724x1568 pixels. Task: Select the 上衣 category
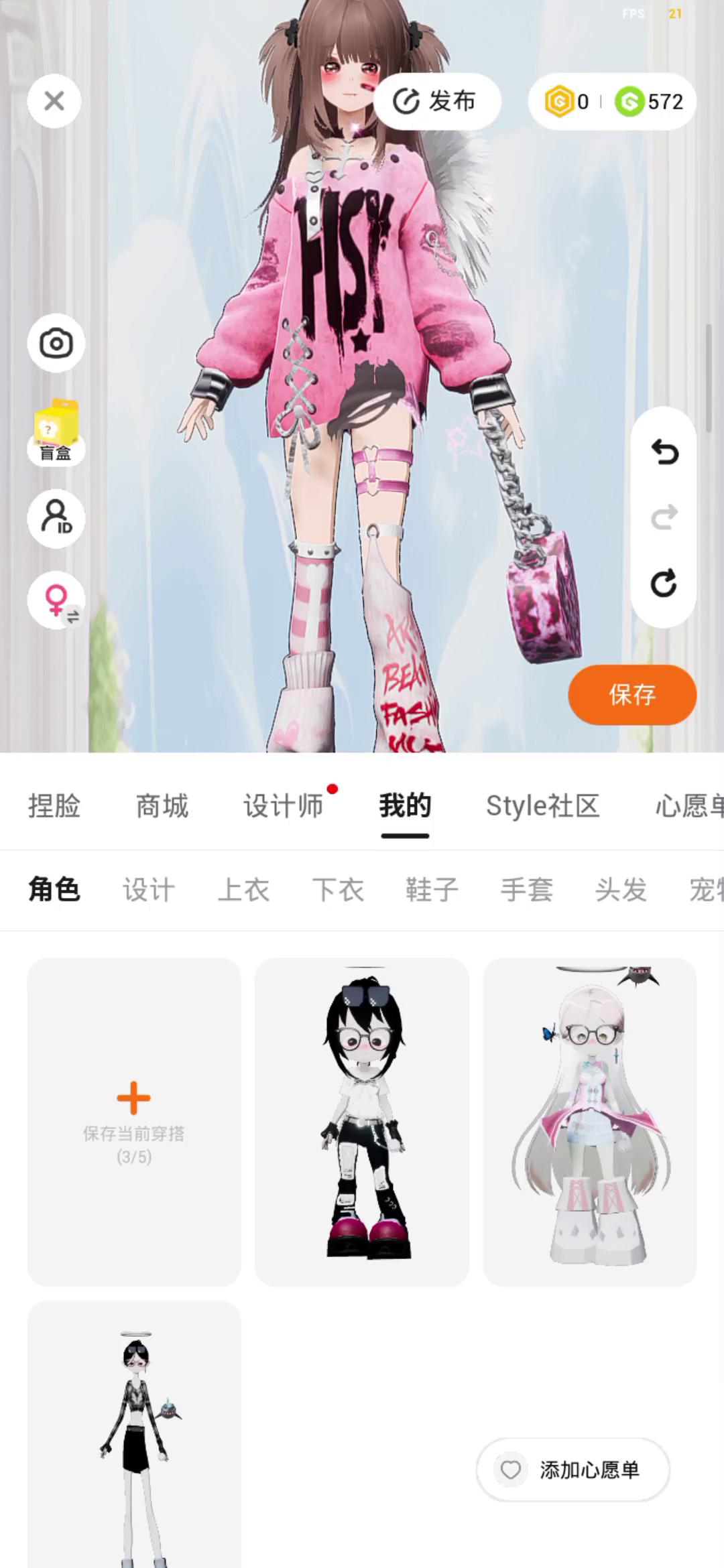[243, 891]
